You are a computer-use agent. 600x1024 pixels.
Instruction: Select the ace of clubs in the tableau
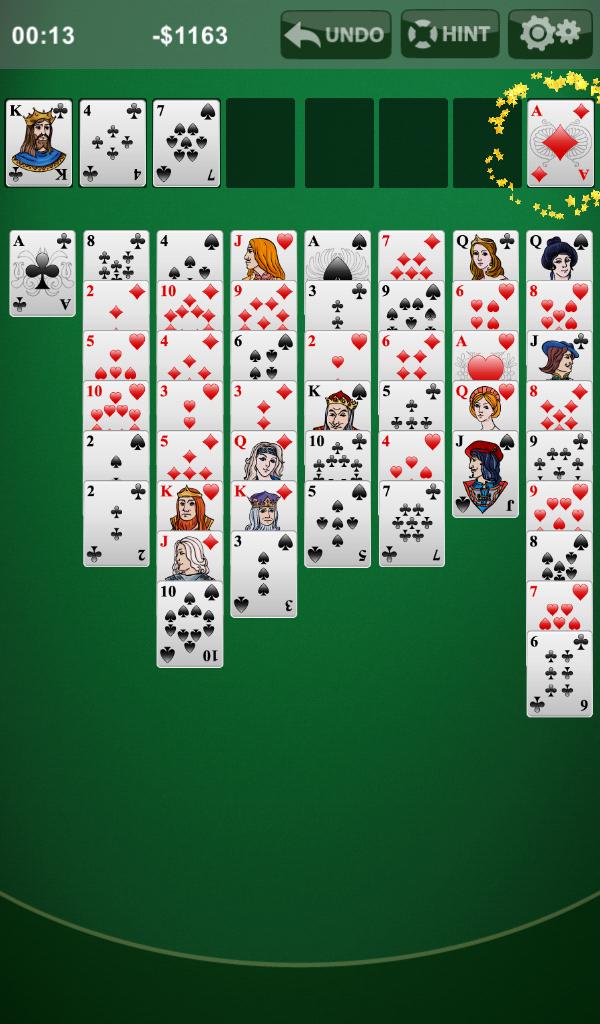[x=42, y=273]
